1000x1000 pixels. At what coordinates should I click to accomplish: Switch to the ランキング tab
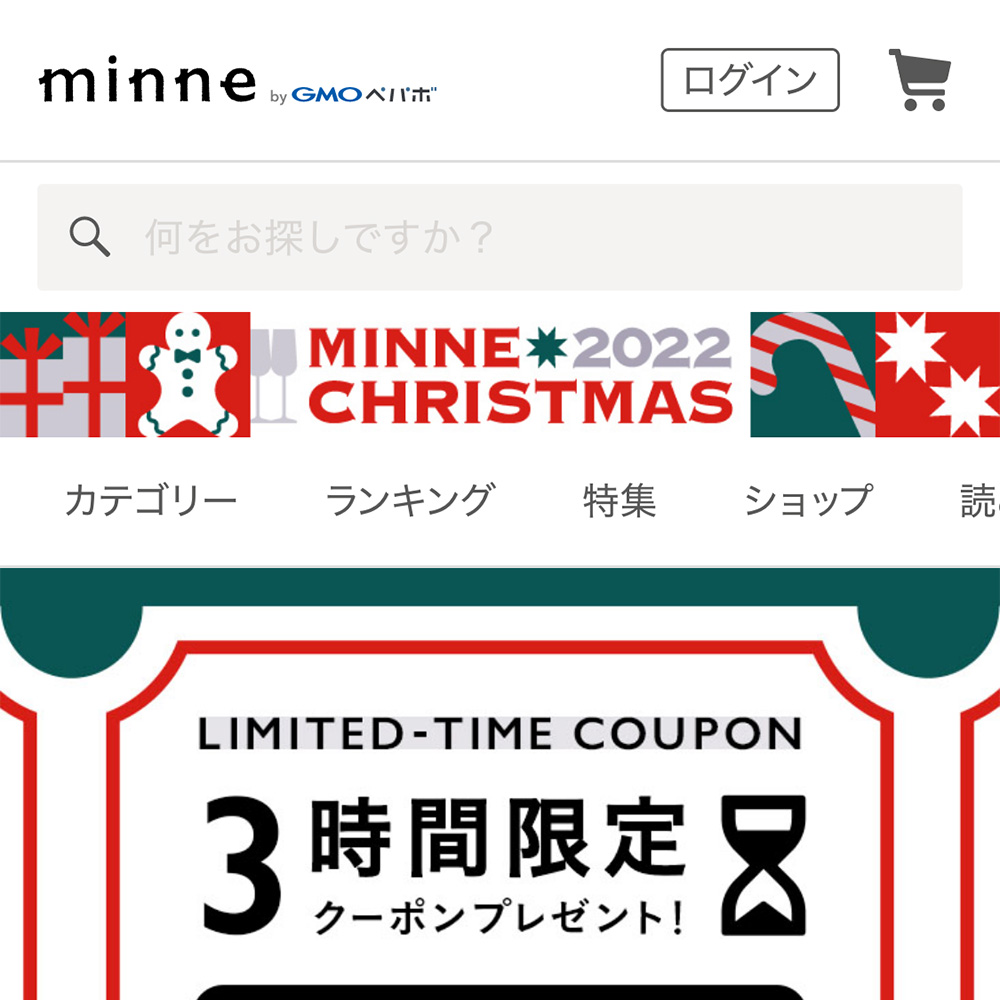click(x=410, y=501)
